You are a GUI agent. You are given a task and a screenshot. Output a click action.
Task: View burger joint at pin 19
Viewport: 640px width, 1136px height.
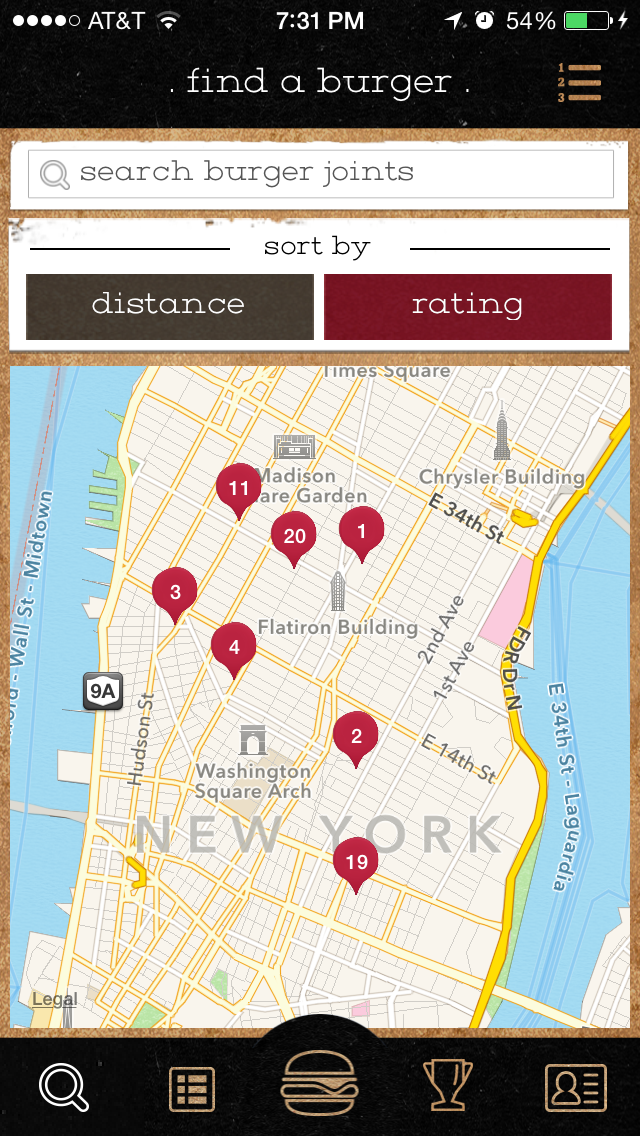(x=356, y=862)
